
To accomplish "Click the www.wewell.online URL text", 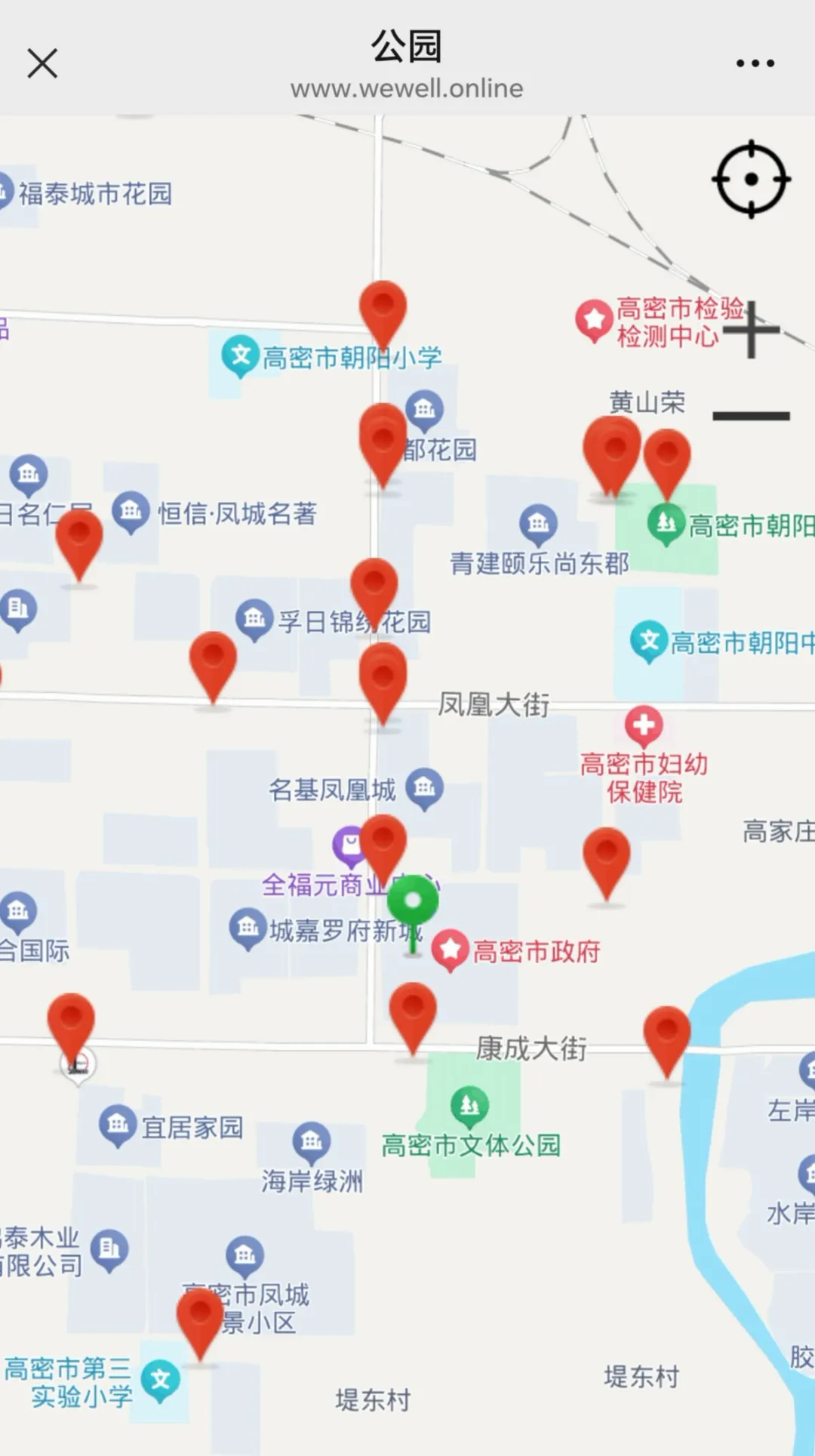I will pos(407,88).
